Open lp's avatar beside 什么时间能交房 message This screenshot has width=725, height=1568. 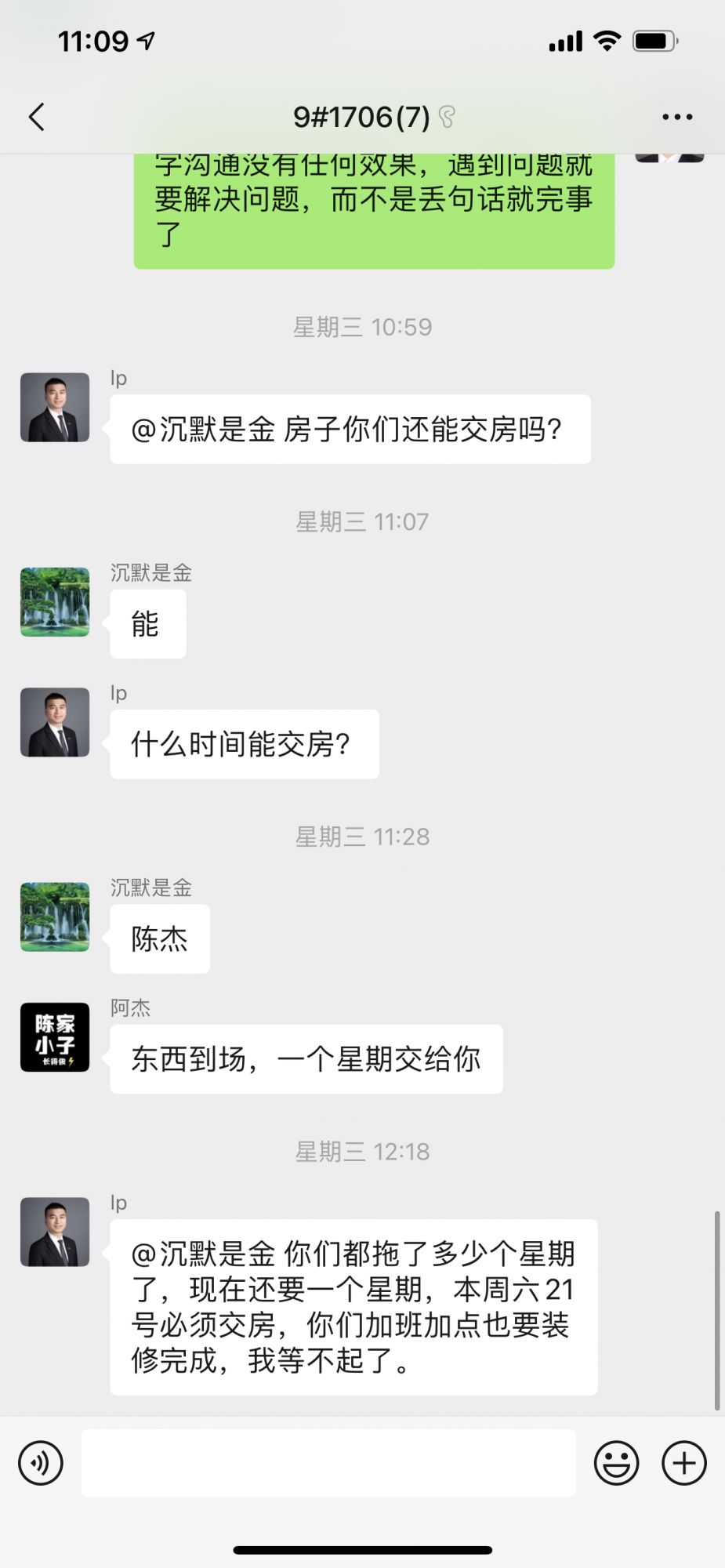pos(55,722)
